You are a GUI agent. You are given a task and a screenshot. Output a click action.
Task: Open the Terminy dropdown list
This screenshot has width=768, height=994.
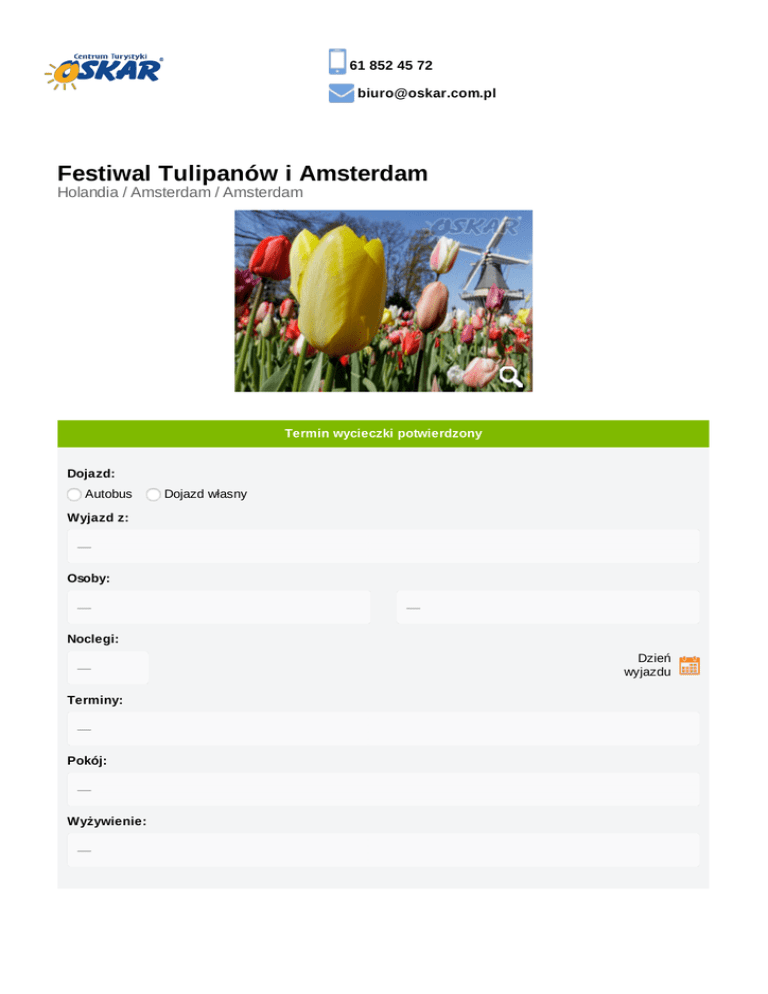point(383,728)
